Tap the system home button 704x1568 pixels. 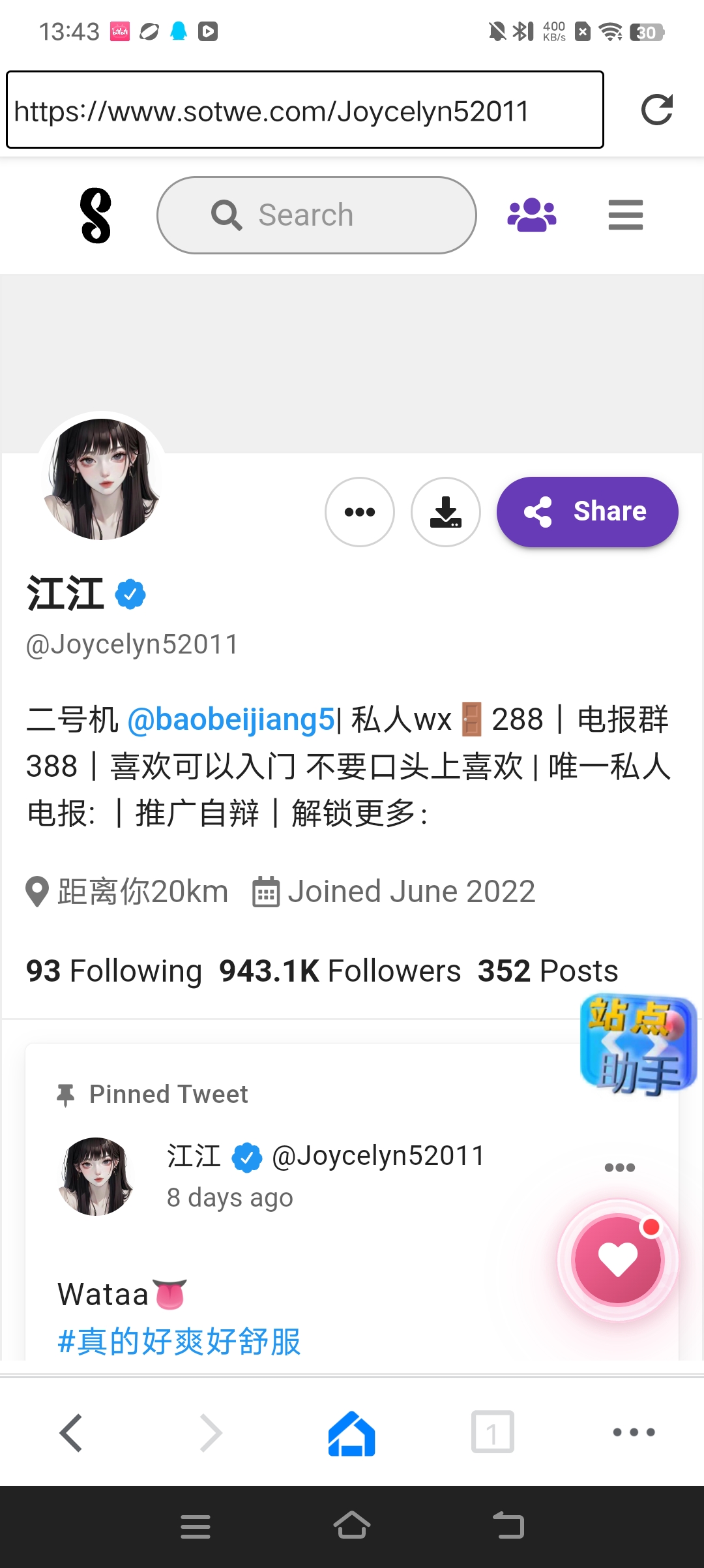[352, 1526]
